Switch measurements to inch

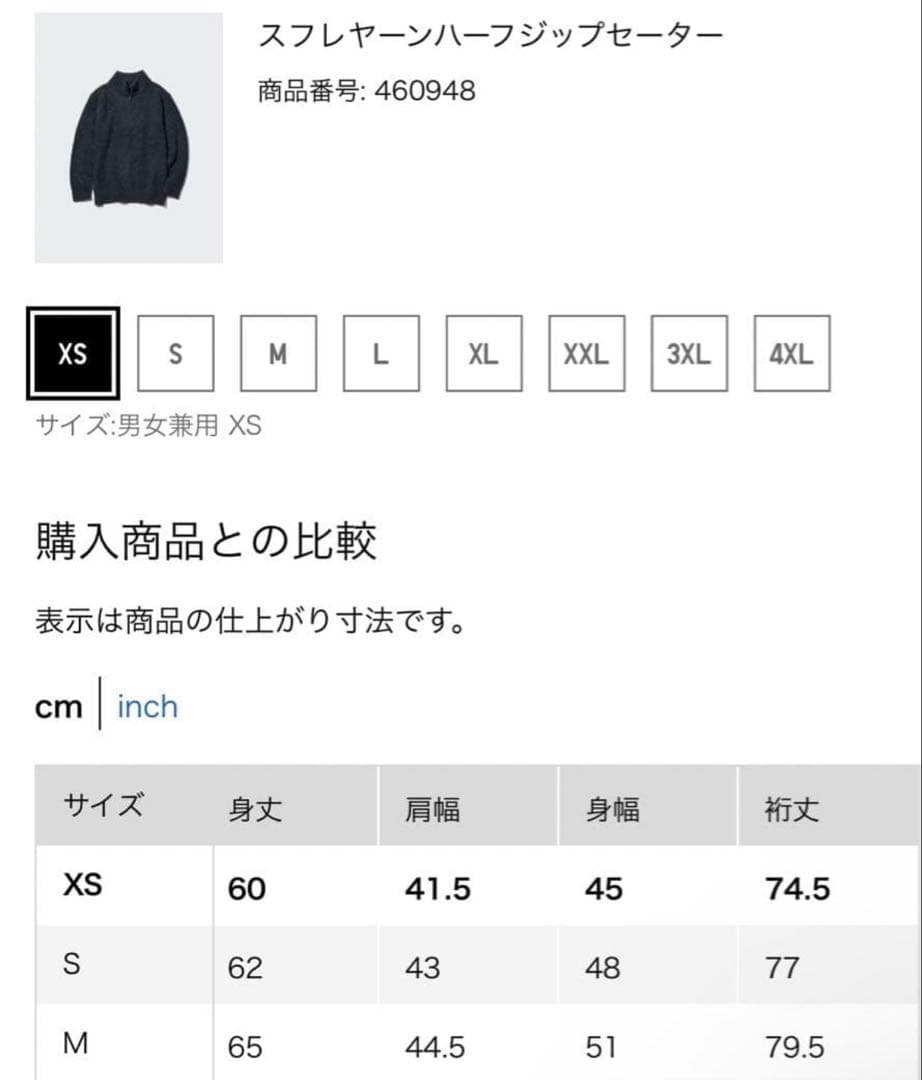147,706
